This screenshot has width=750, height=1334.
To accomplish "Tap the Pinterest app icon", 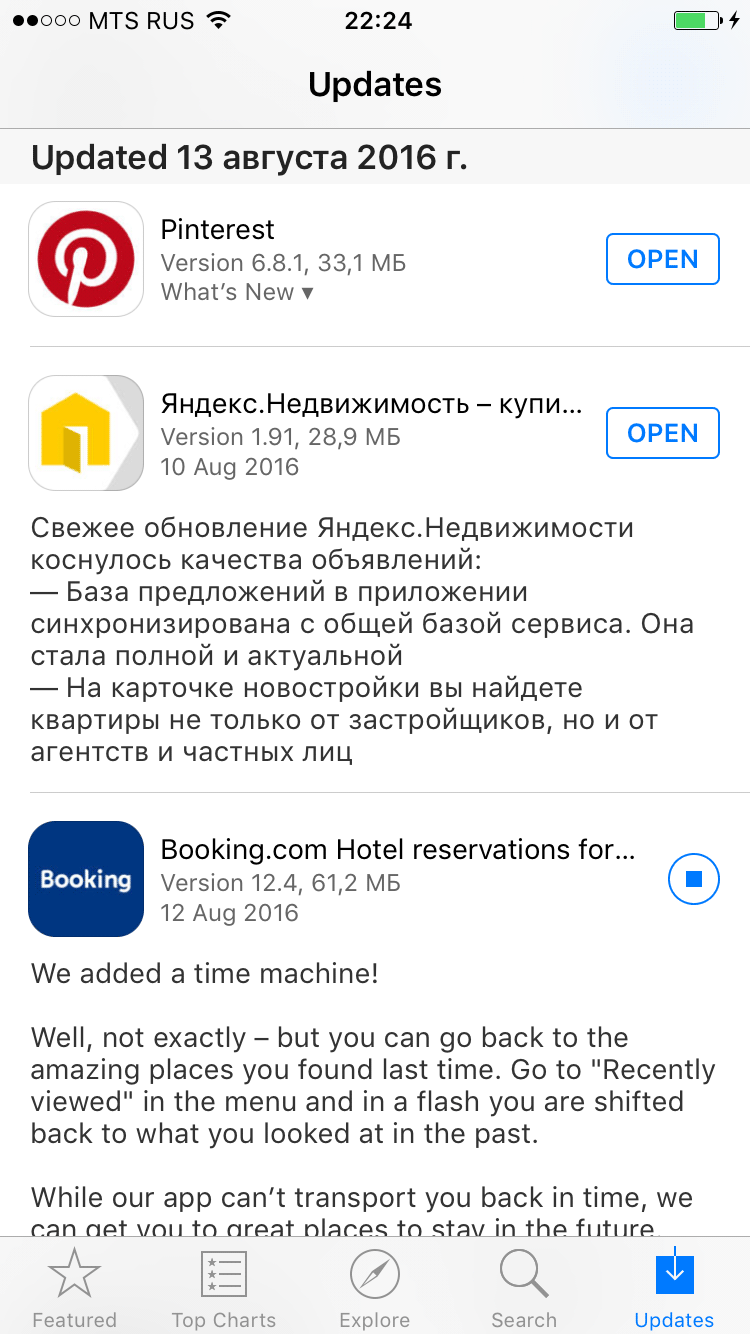I will coord(86,259).
